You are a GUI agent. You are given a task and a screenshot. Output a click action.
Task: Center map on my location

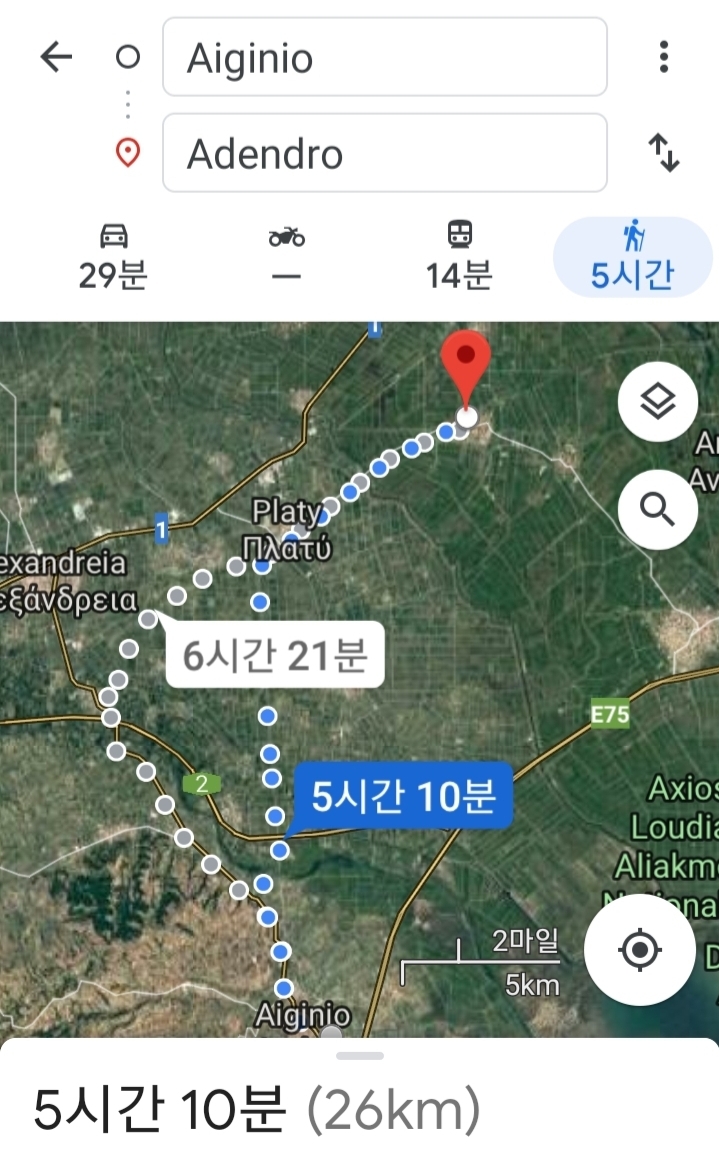[639, 949]
